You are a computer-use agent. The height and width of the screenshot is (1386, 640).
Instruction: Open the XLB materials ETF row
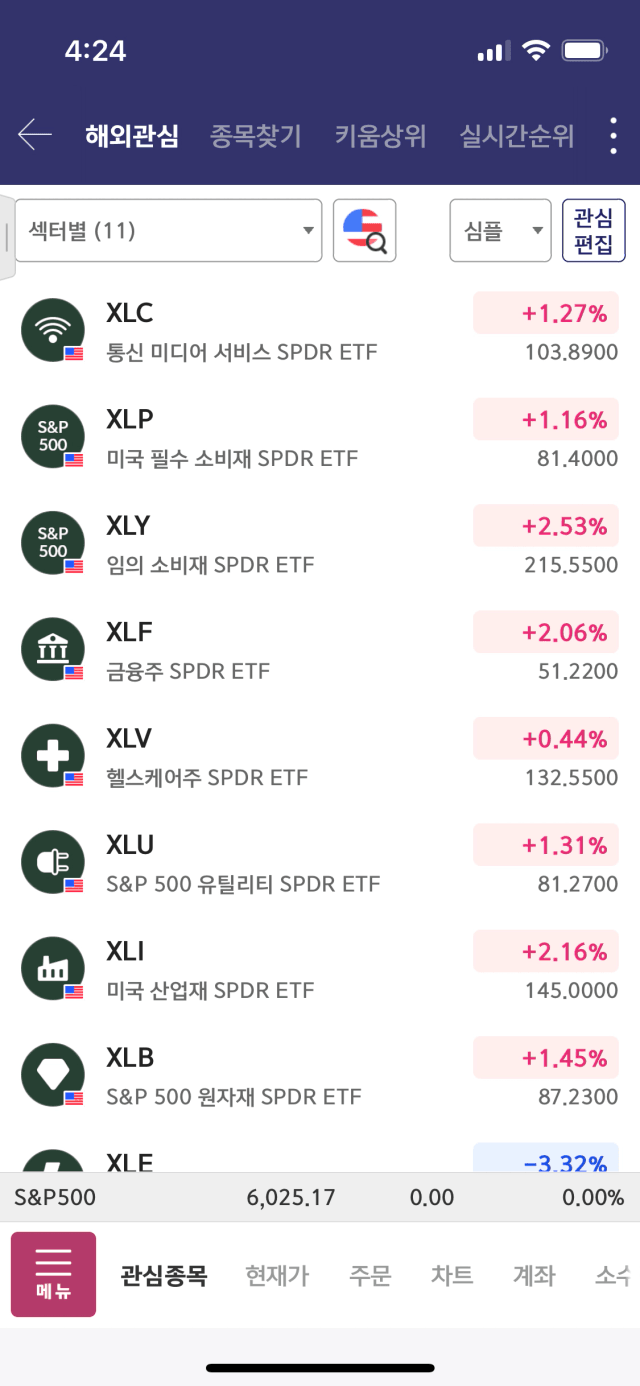(320, 1076)
